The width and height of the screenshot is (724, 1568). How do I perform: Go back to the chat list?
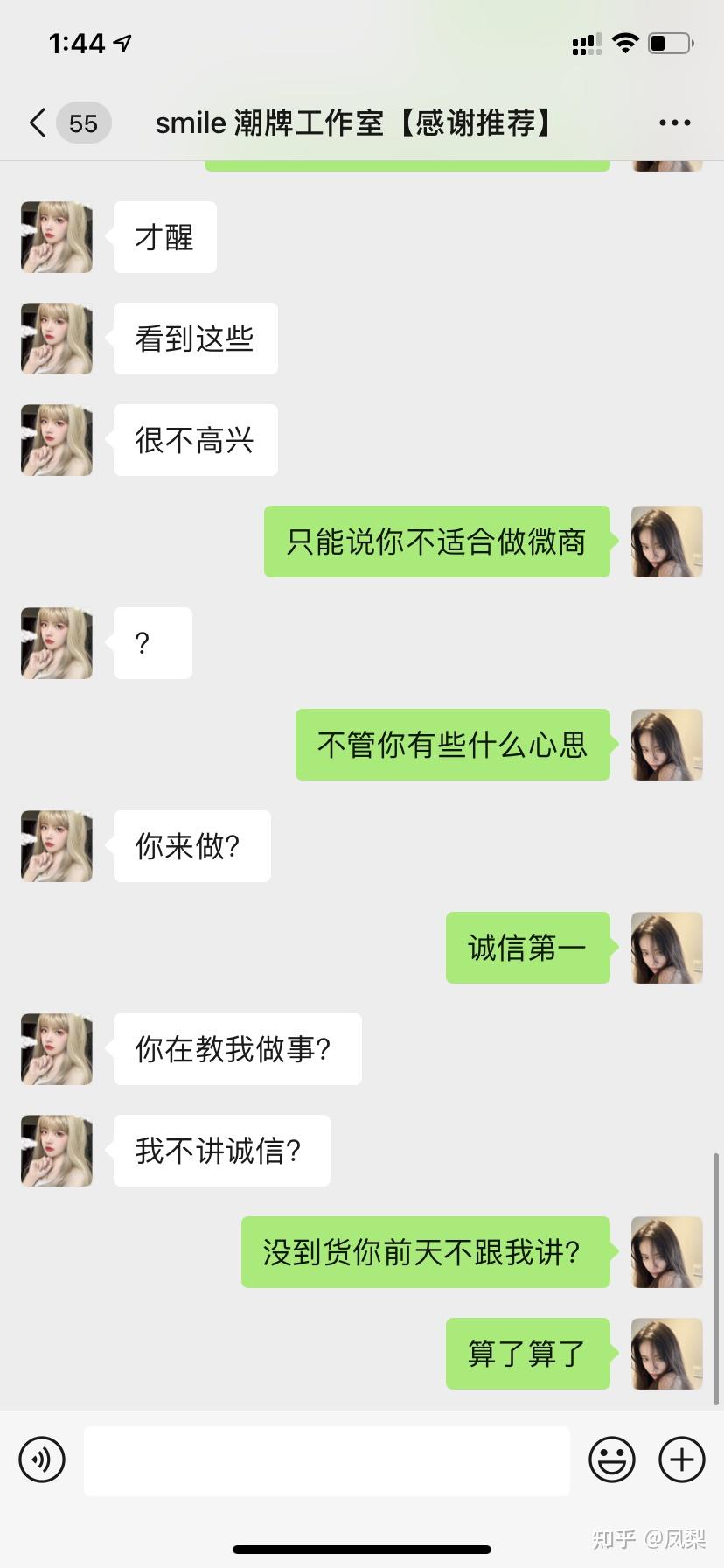(38, 123)
